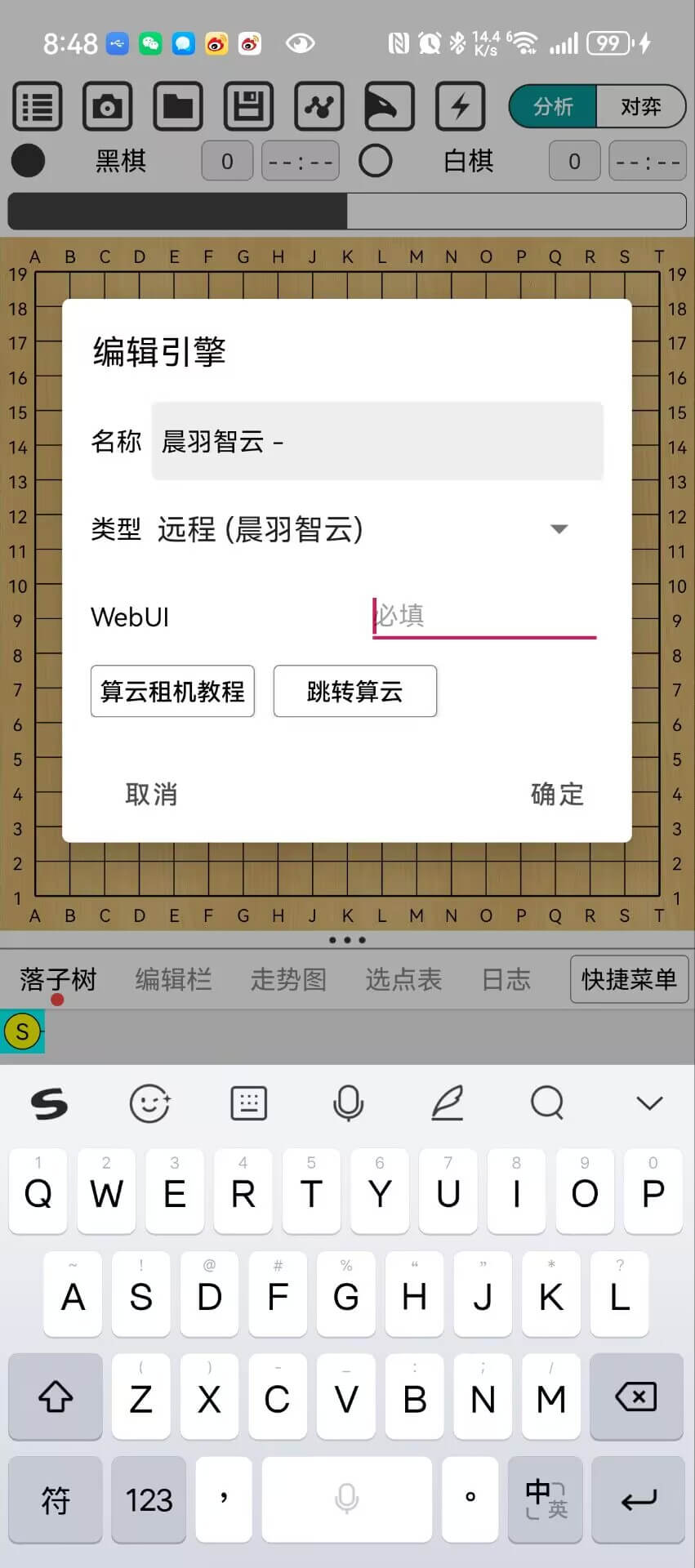Collapse the keyboard with the down chevron

click(649, 1103)
